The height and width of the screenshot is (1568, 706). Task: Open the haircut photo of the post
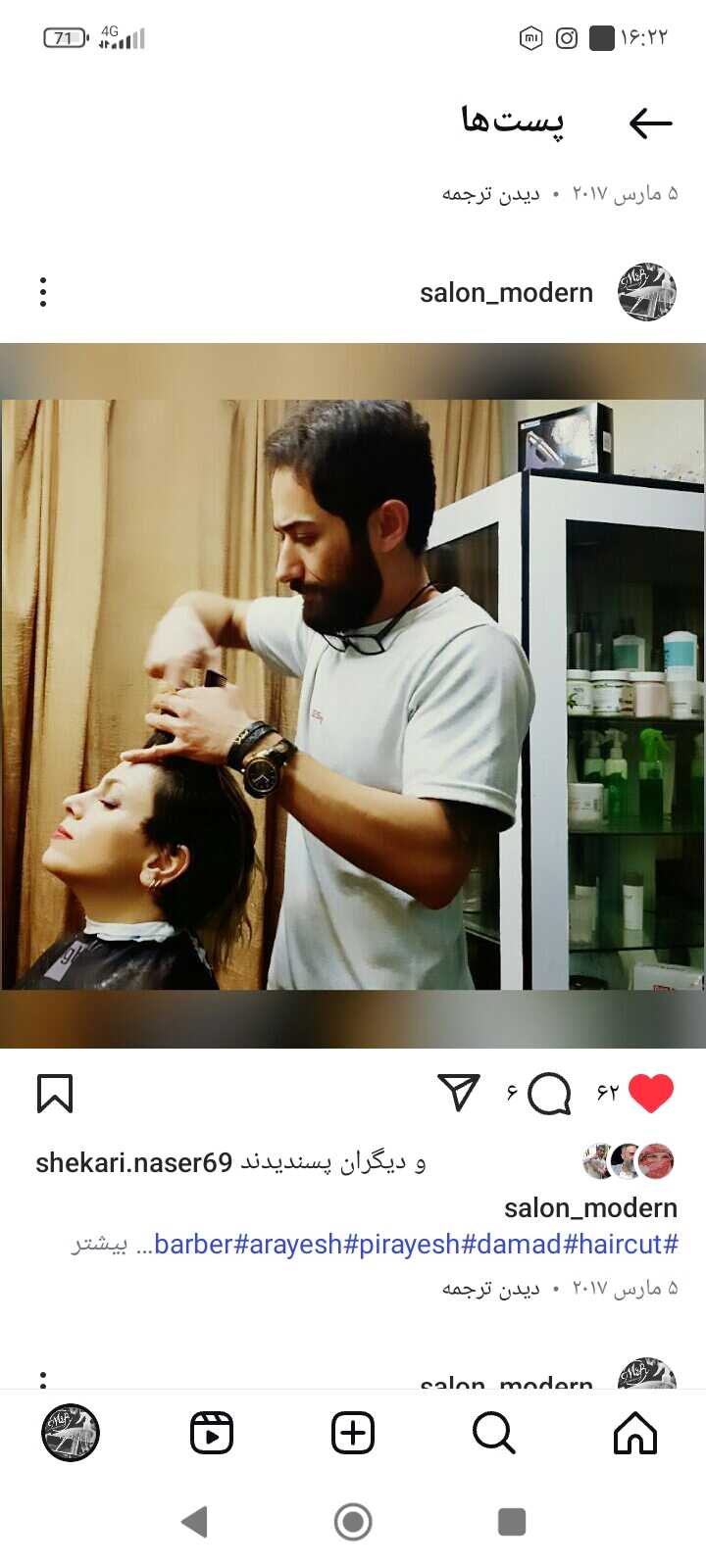tap(353, 694)
